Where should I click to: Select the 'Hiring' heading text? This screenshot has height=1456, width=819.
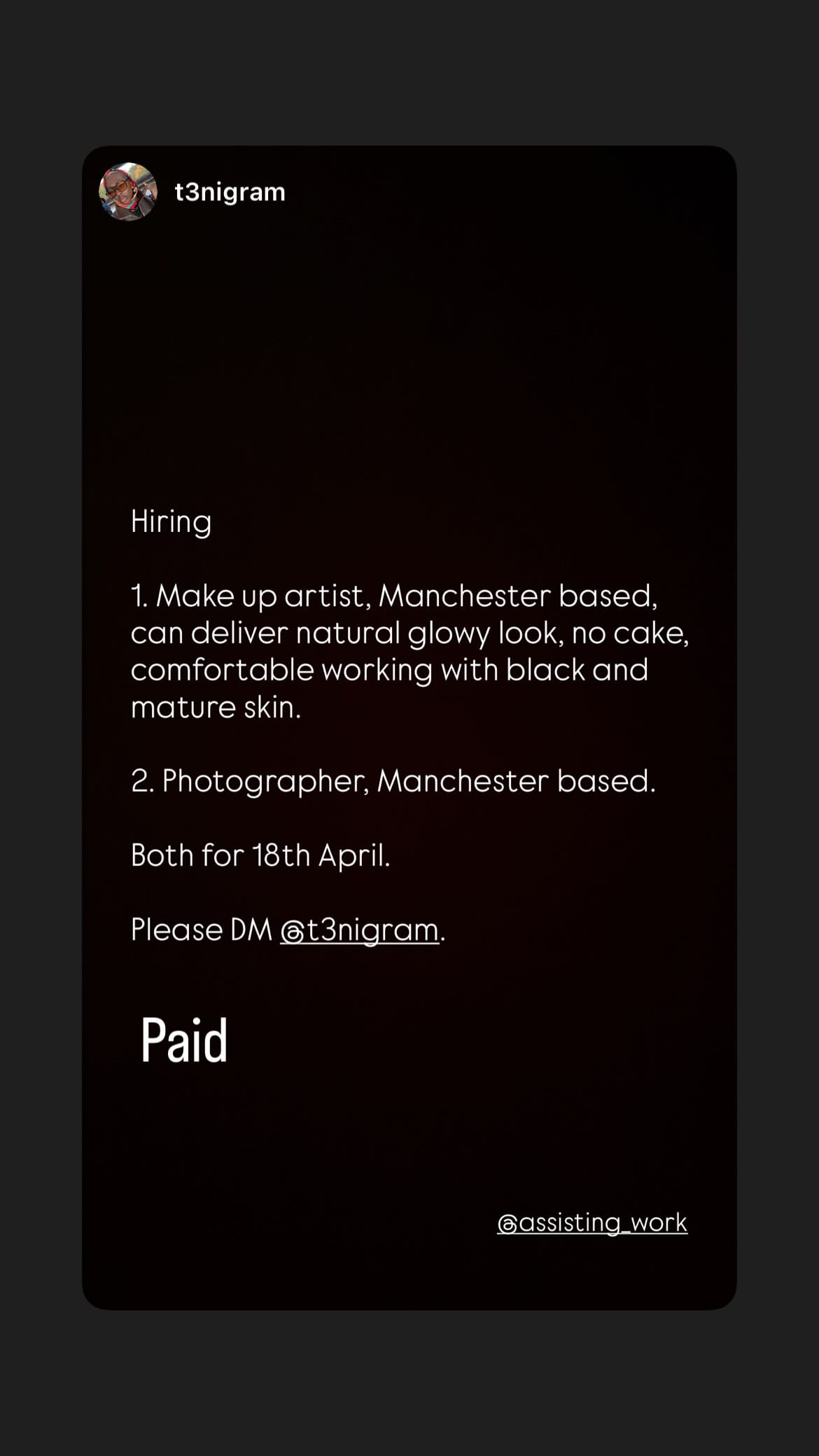tap(171, 521)
